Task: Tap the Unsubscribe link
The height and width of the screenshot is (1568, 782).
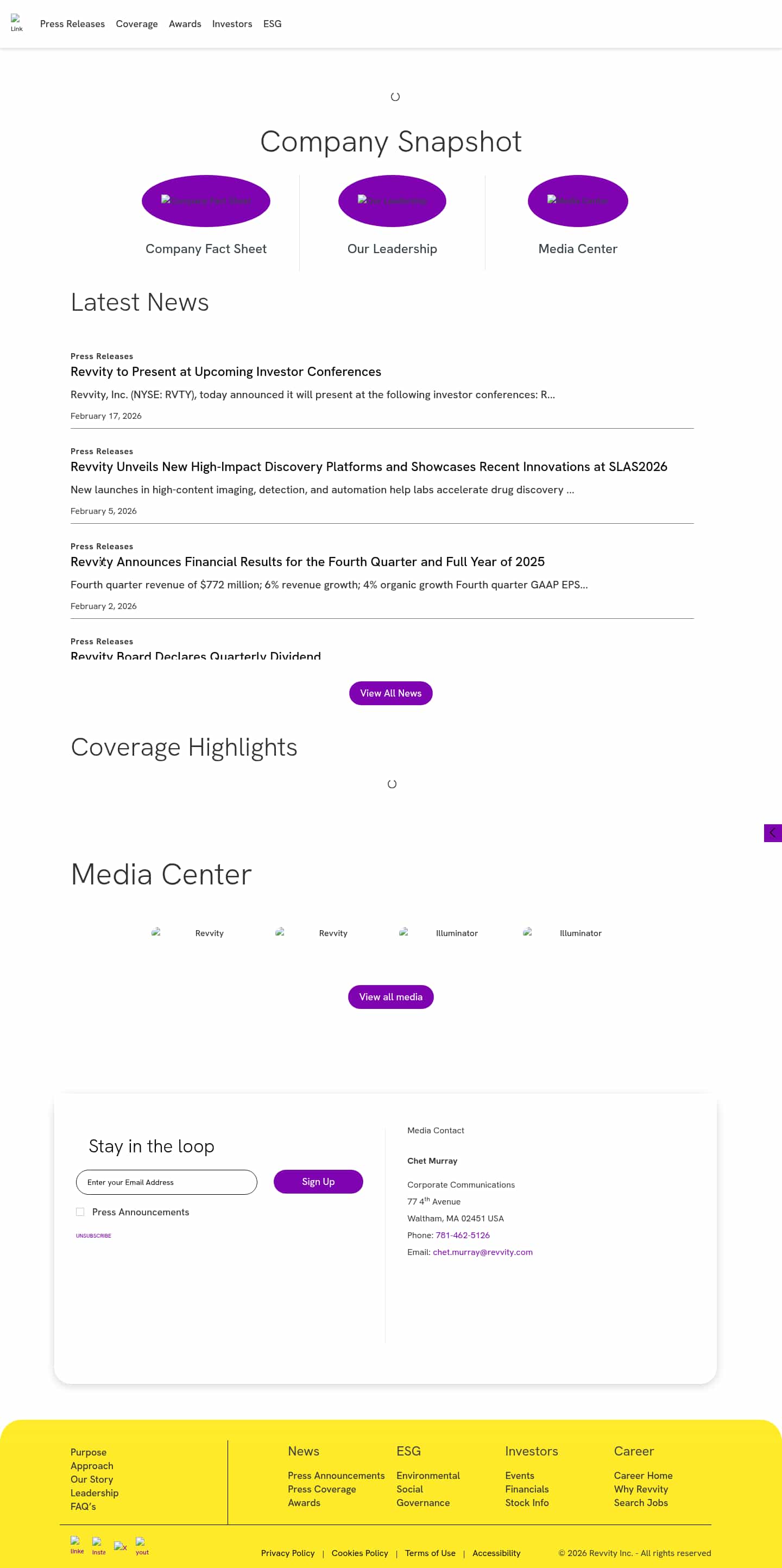Action: [93, 1235]
